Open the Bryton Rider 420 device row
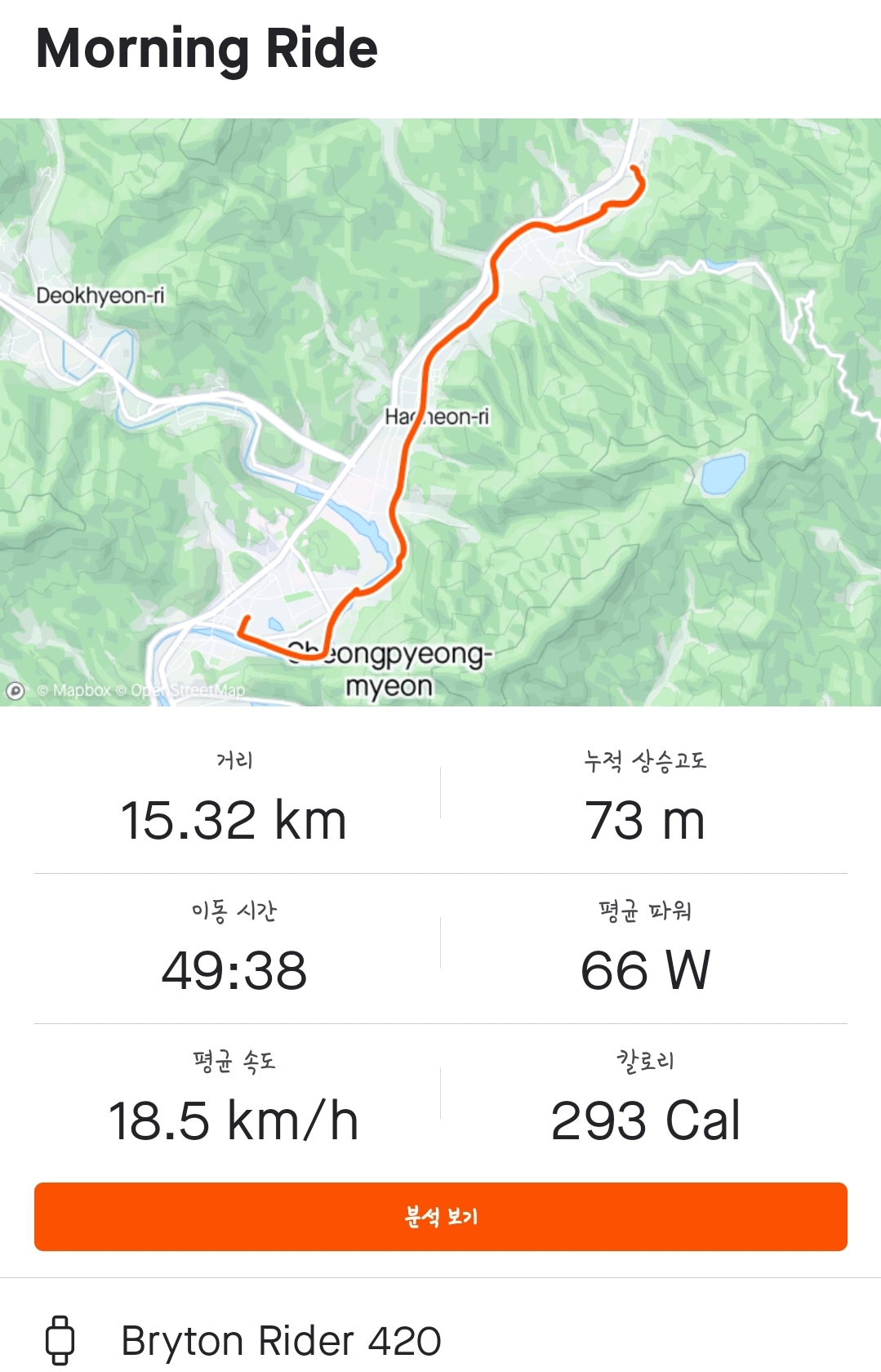Screen dimensions: 881x1372 [x=281, y=1340]
